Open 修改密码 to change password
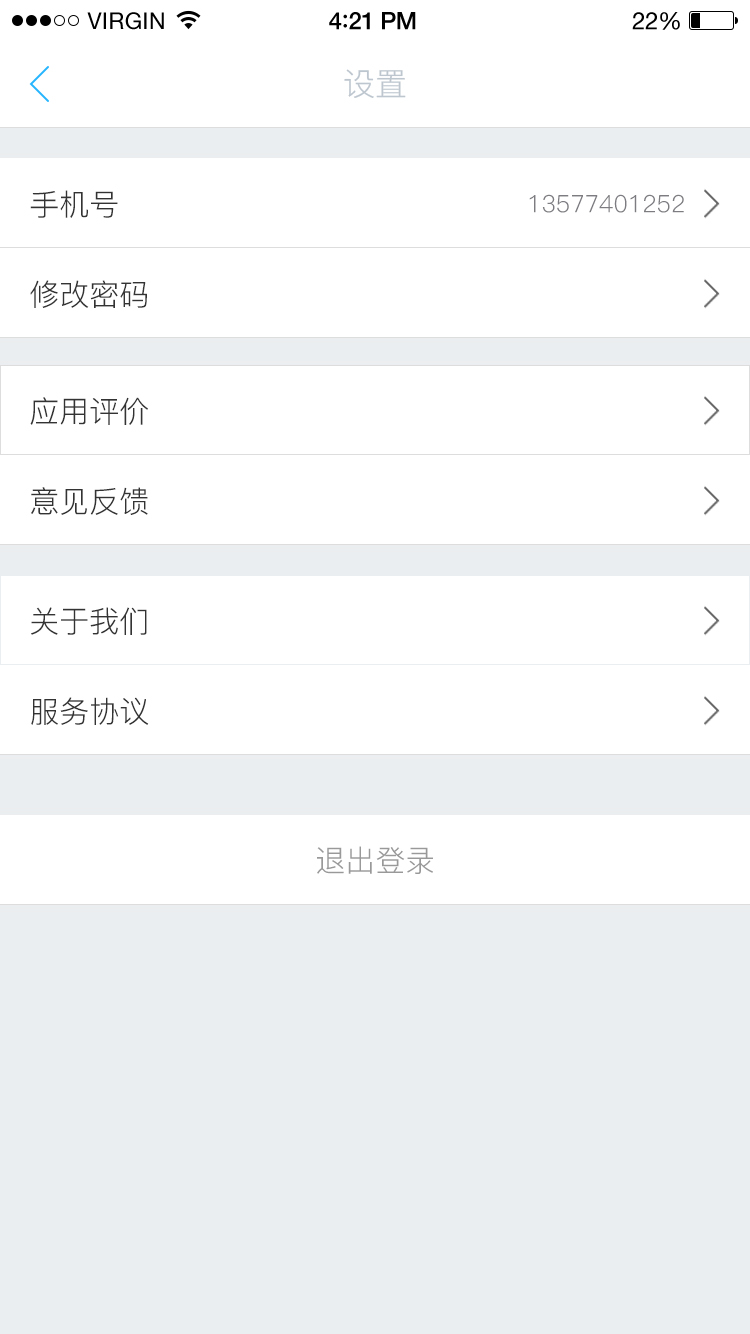Image resolution: width=750 pixels, height=1334 pixels. pyautogui.click(x=375, y=293)
